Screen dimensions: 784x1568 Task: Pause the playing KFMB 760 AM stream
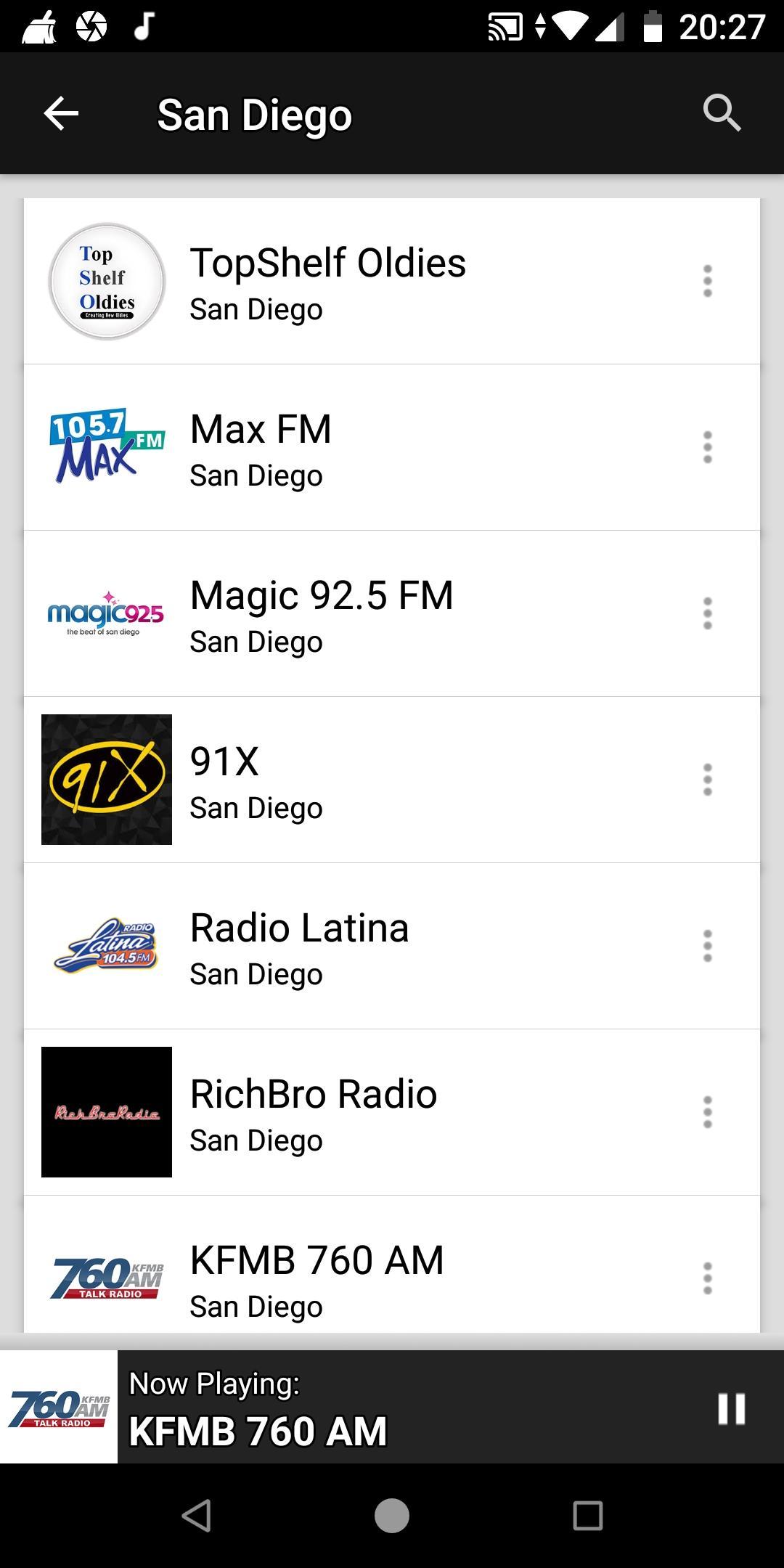pyautogui.click(x=731, y=1409)
